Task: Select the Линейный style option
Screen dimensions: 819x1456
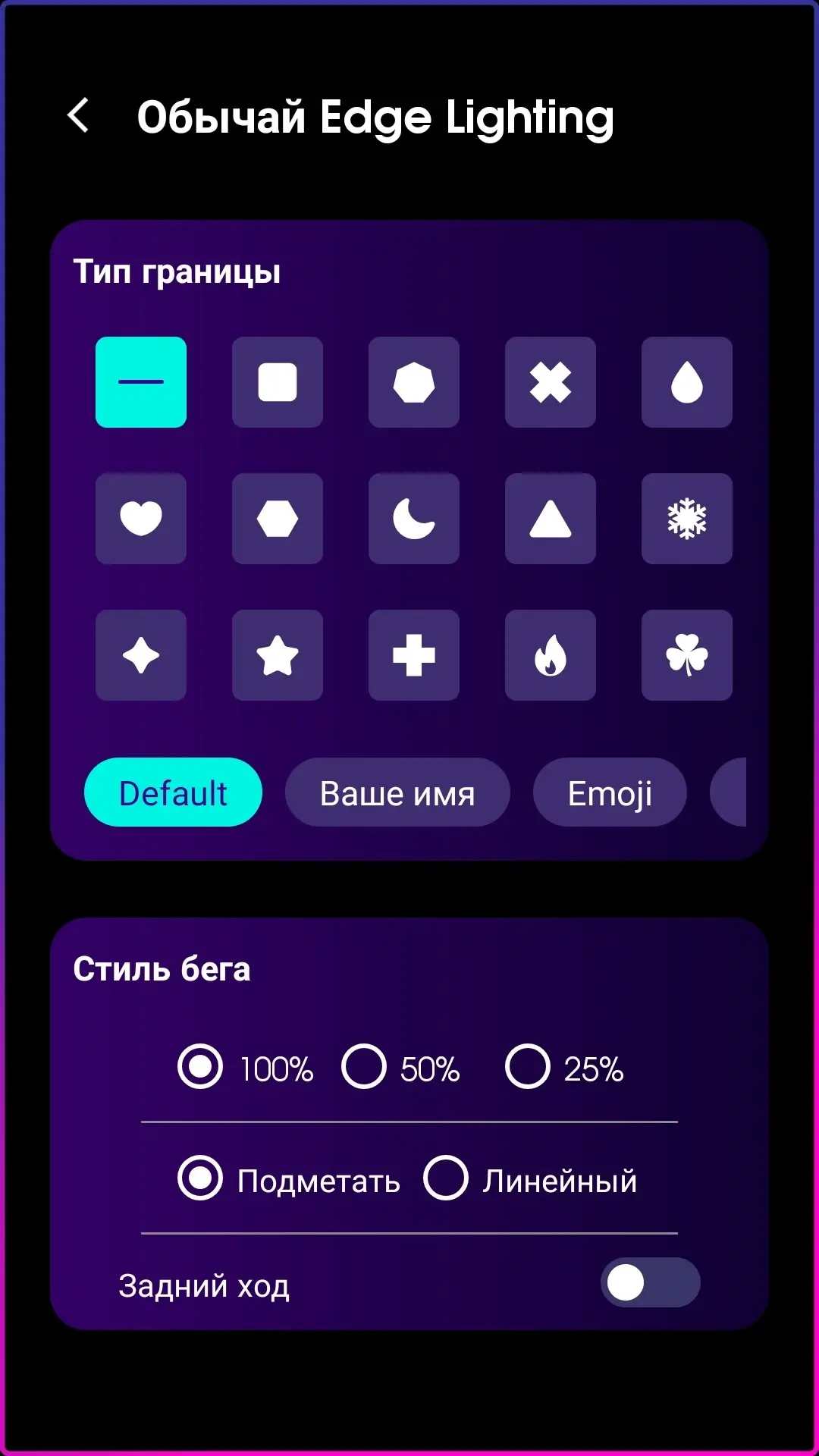Action: click(530, 1179)
